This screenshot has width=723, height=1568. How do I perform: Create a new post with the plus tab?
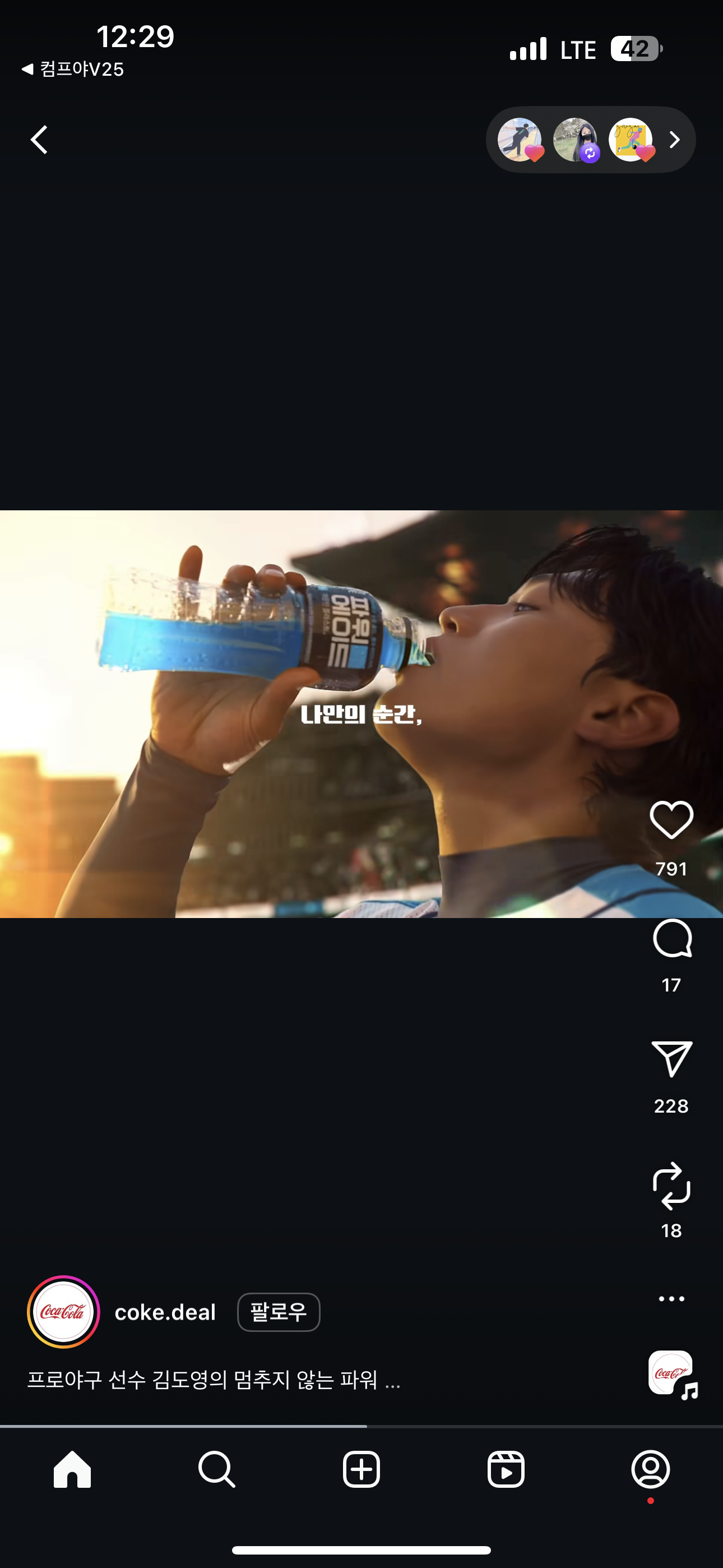pyautogui.click(x=361, y=1469)
